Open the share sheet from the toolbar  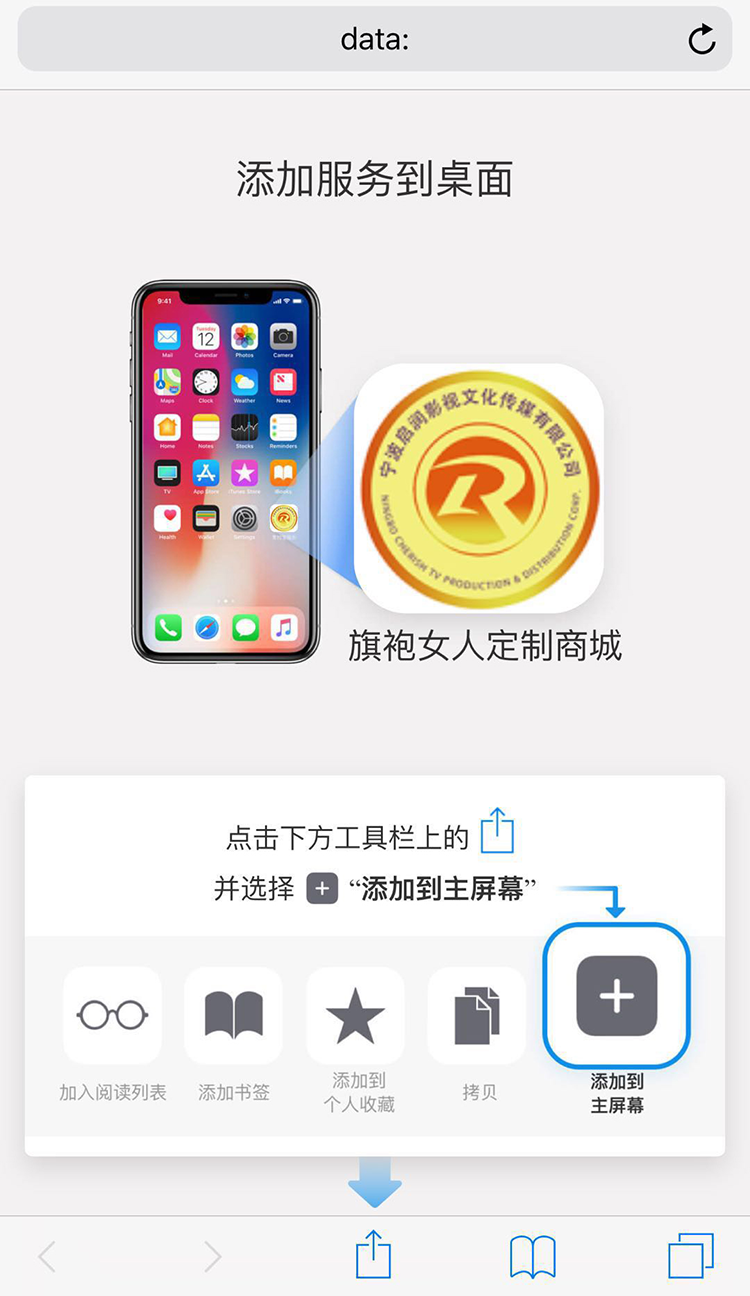[x=374, y=1255]
